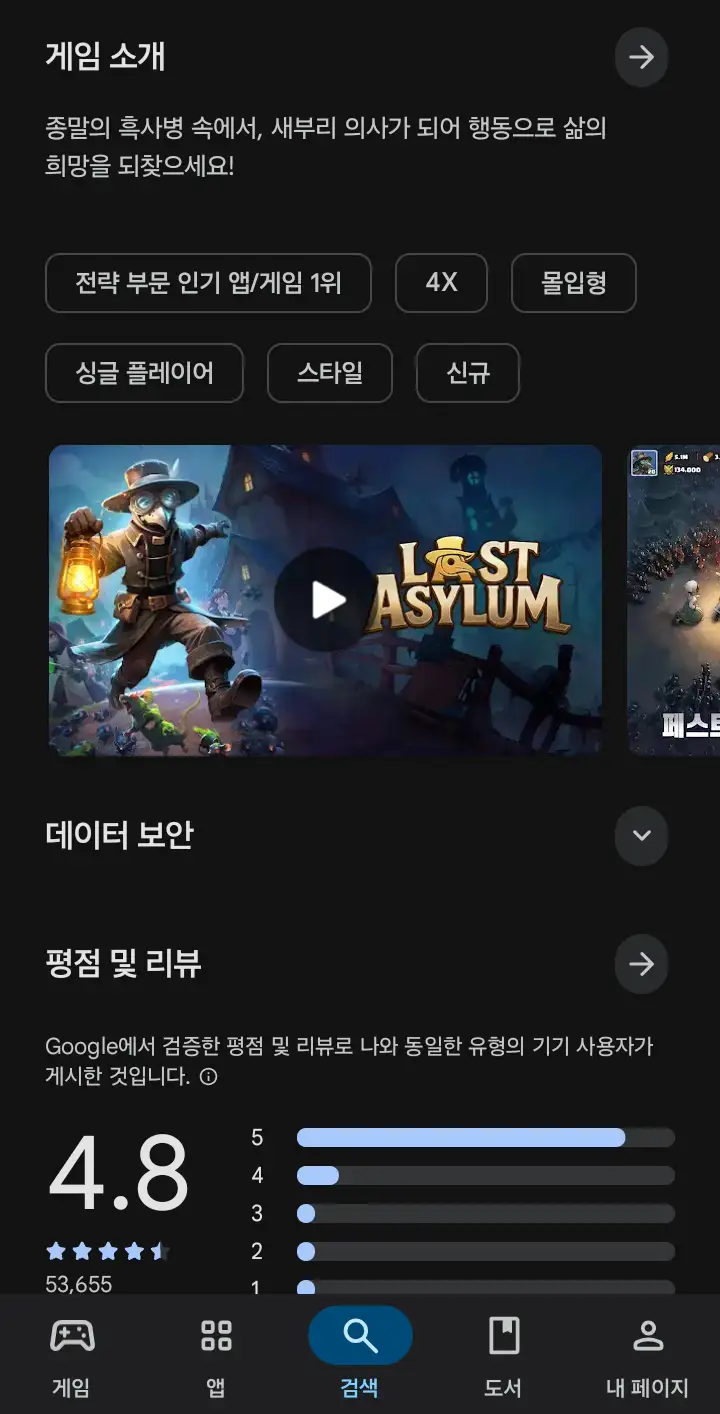Select the 스타일 chip
The width and height of the screenshot is (720, 1414).
330,373
